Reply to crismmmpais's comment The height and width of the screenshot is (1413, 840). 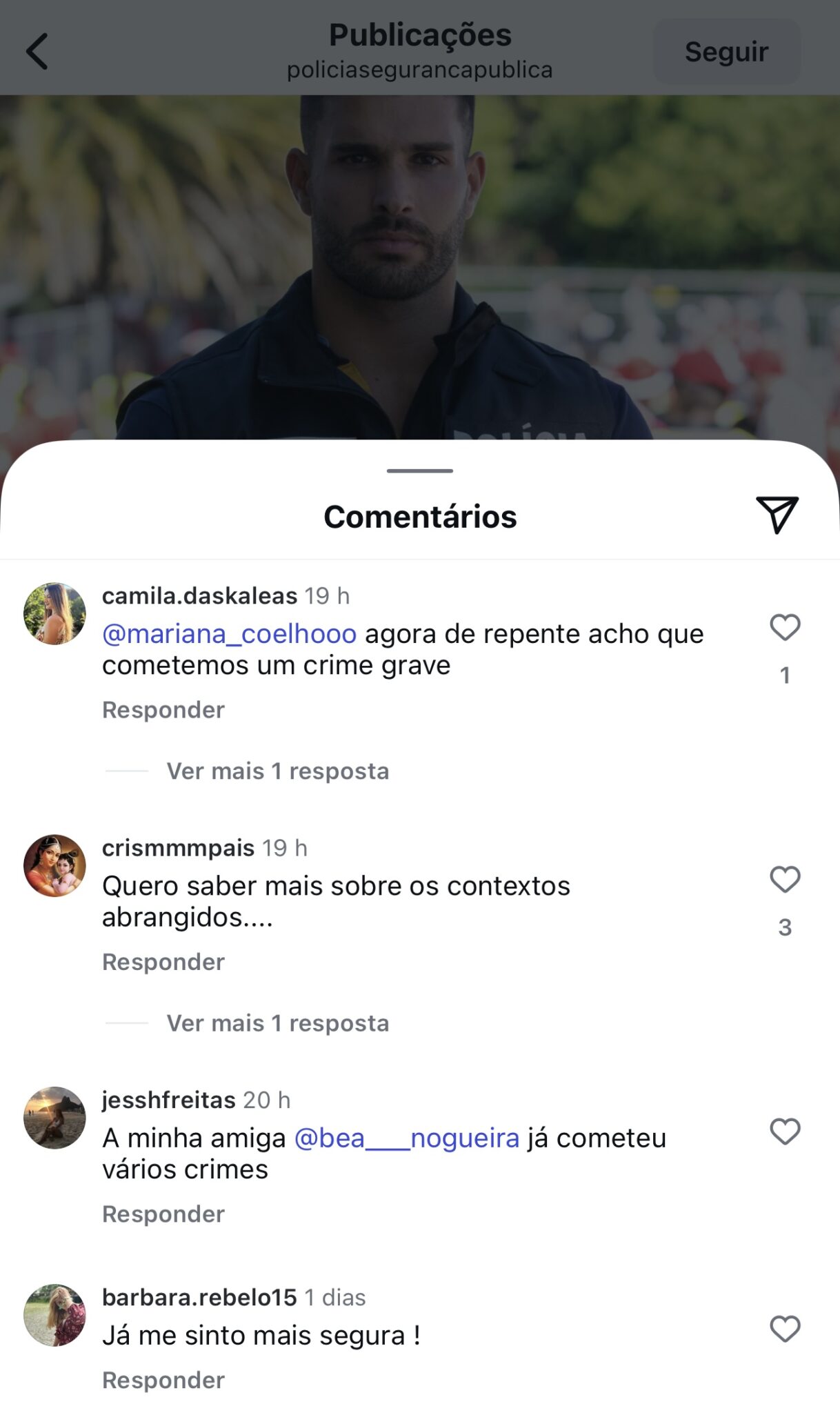pyautogui.click(x=163, y=962)
